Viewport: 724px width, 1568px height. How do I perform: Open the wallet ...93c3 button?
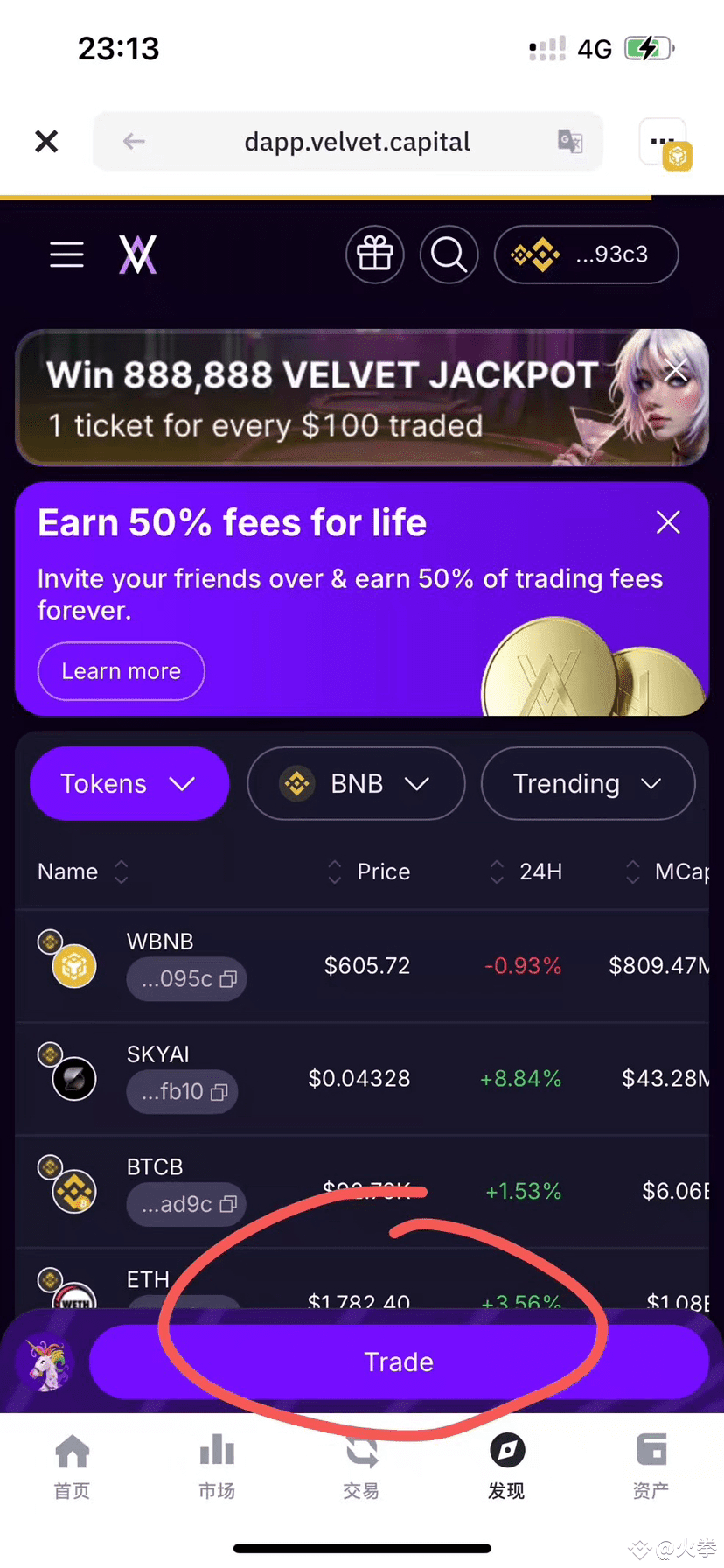pyautogui.click(x=586, y=255)
